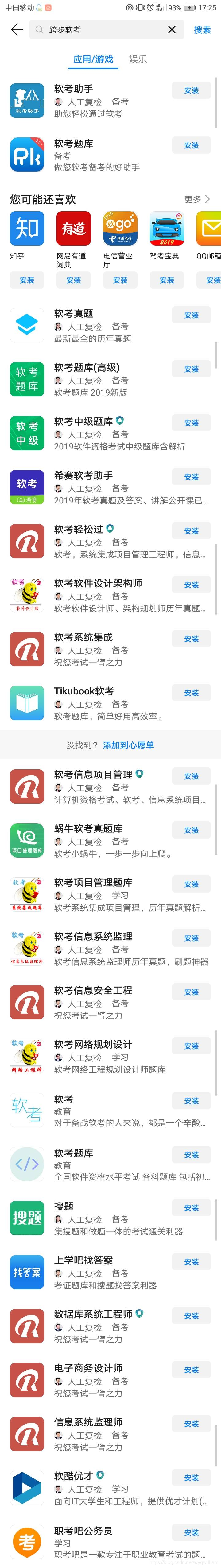Switch to the 娱乐 tab
Image resolution: width=221 pixels, height=1568 pixels.
(x=138, y=59)
